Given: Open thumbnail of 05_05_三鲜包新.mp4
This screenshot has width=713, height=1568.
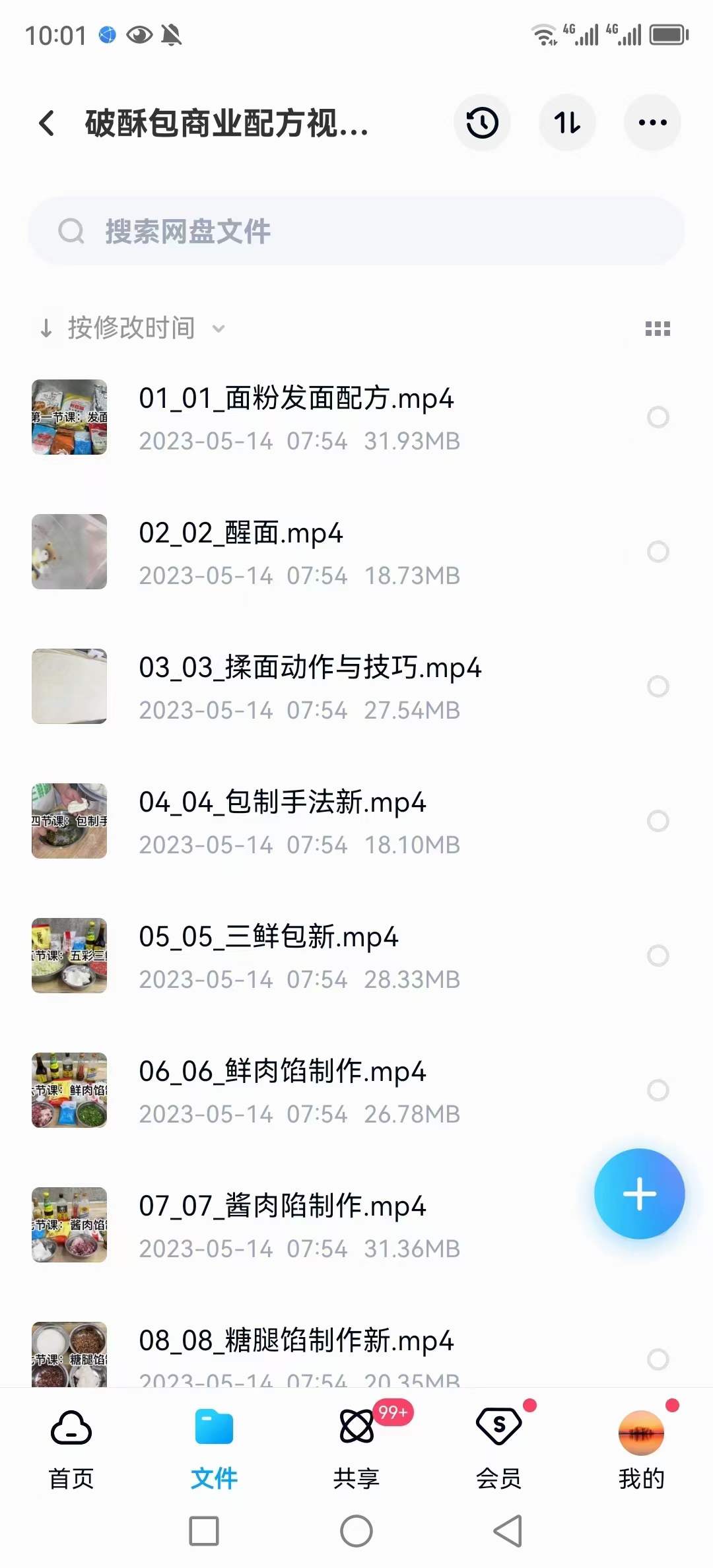Looking at the screenshot, I should (x=69, y=954).
